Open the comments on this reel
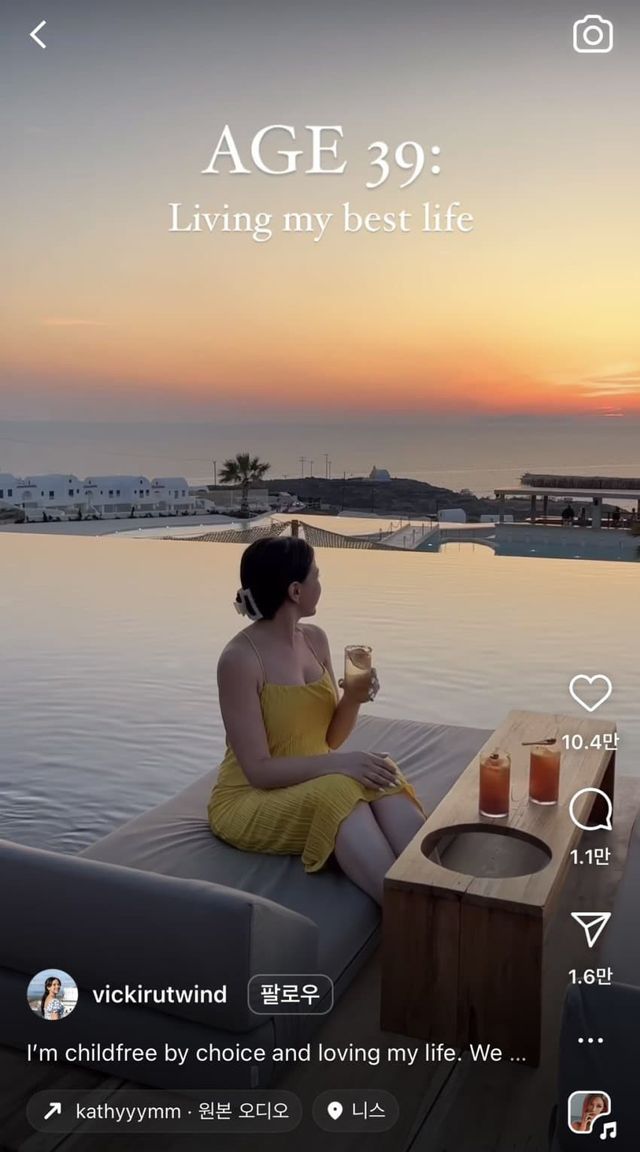The image size is (640, 1152). click(x=590, y=809)
